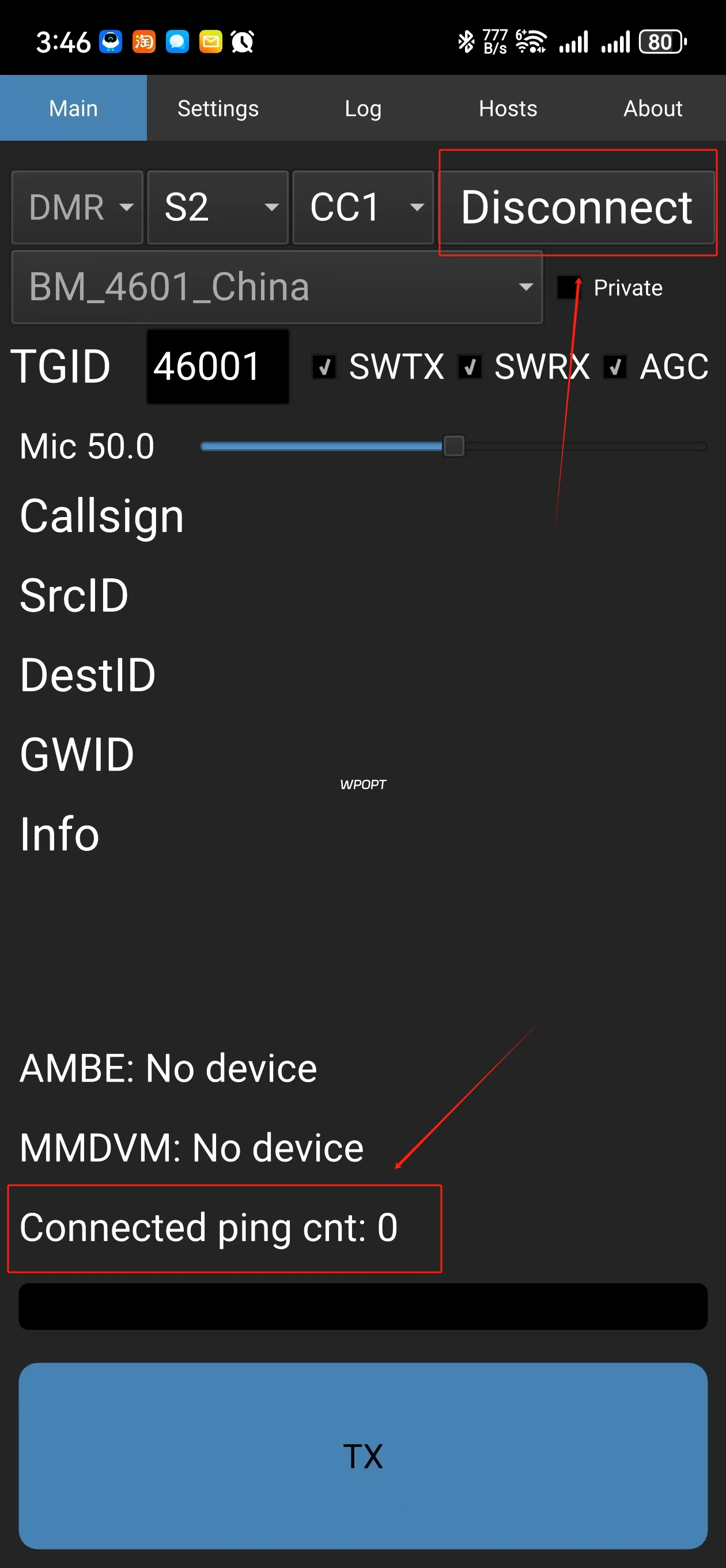Uncheck the SWTX checkbox
Screen dimensions: 726x1568
(324, 367)
